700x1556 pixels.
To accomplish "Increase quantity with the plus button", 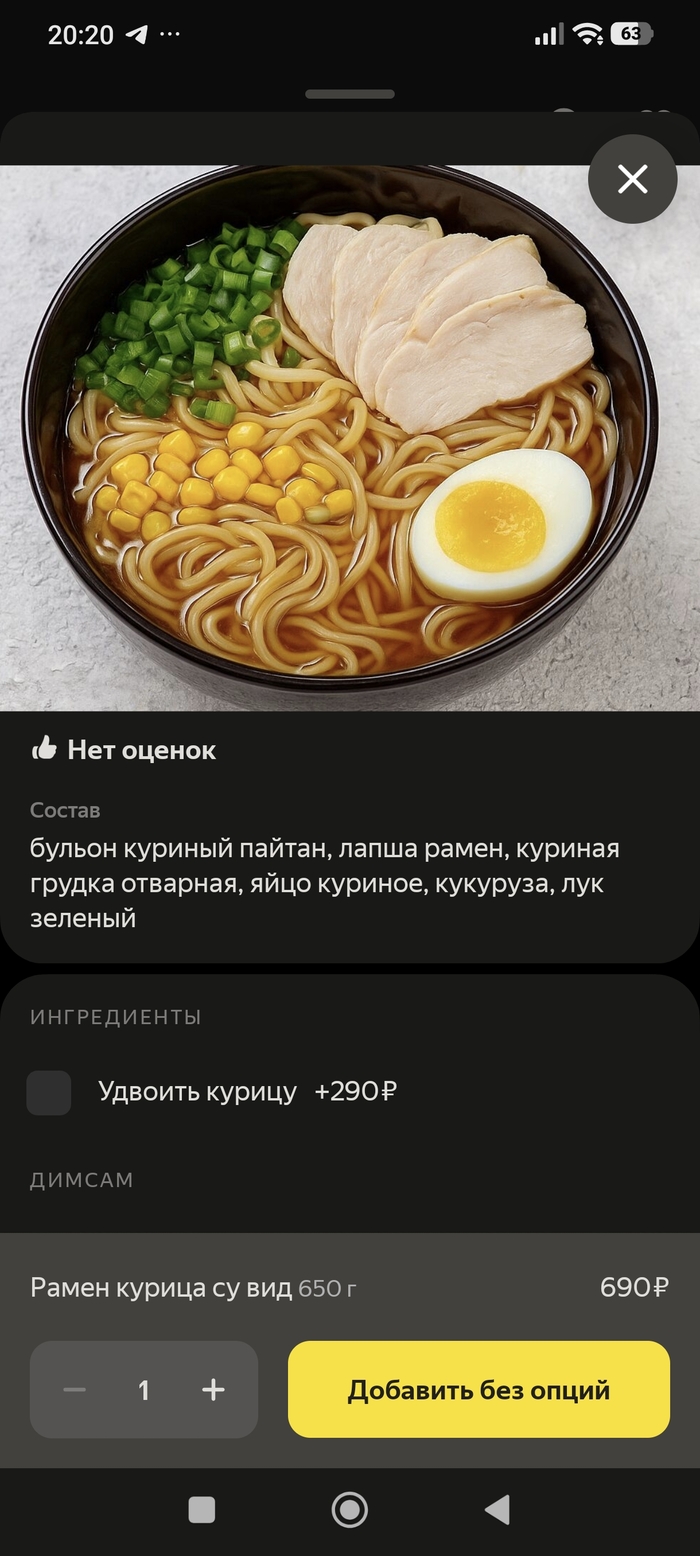I will tap(213, 1390).
